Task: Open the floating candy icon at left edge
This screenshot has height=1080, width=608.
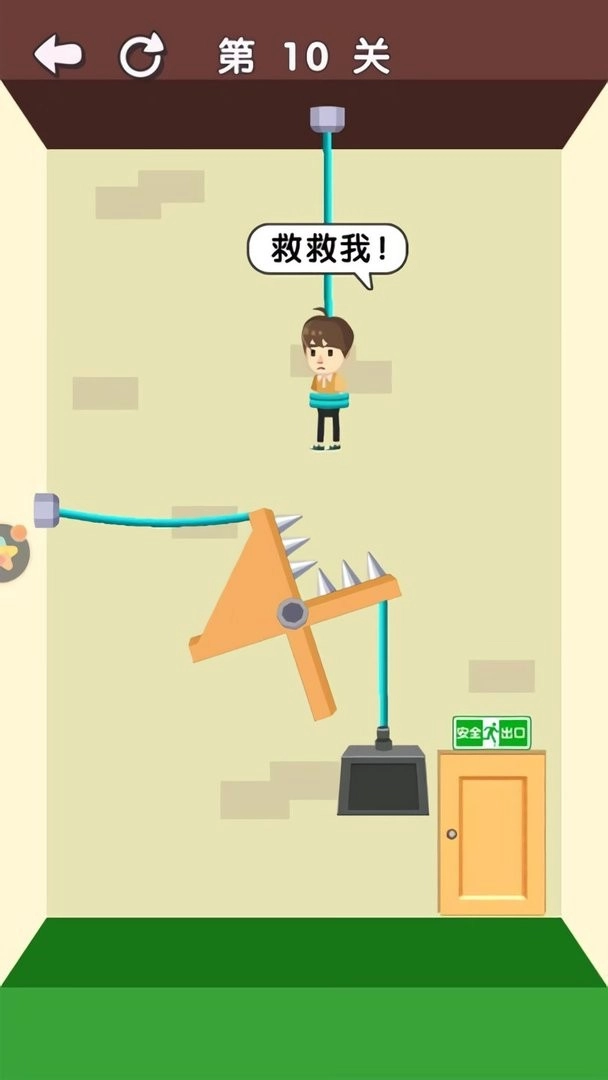Action: 10,553
